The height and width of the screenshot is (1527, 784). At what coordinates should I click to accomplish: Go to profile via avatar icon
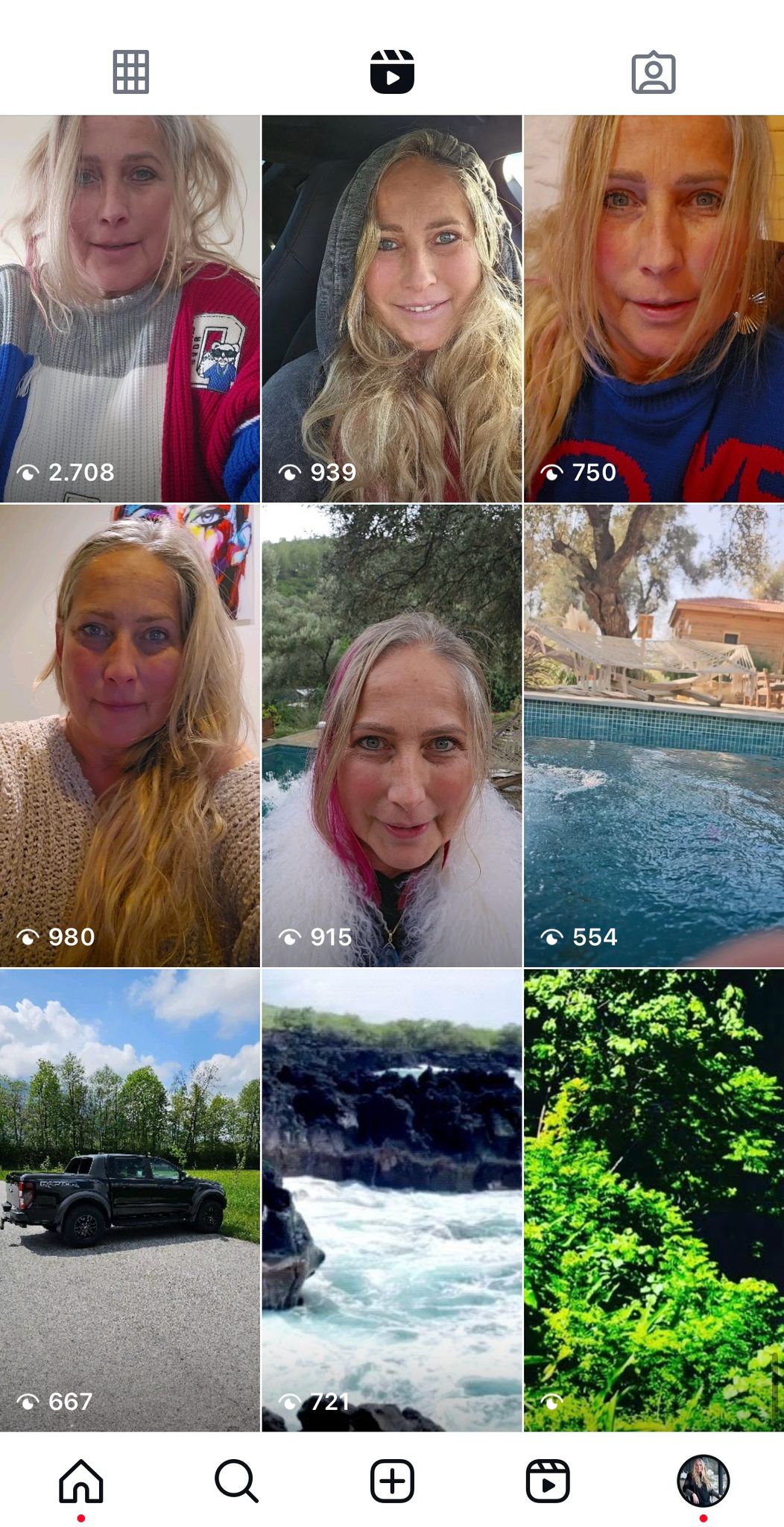pos(703,1481)
